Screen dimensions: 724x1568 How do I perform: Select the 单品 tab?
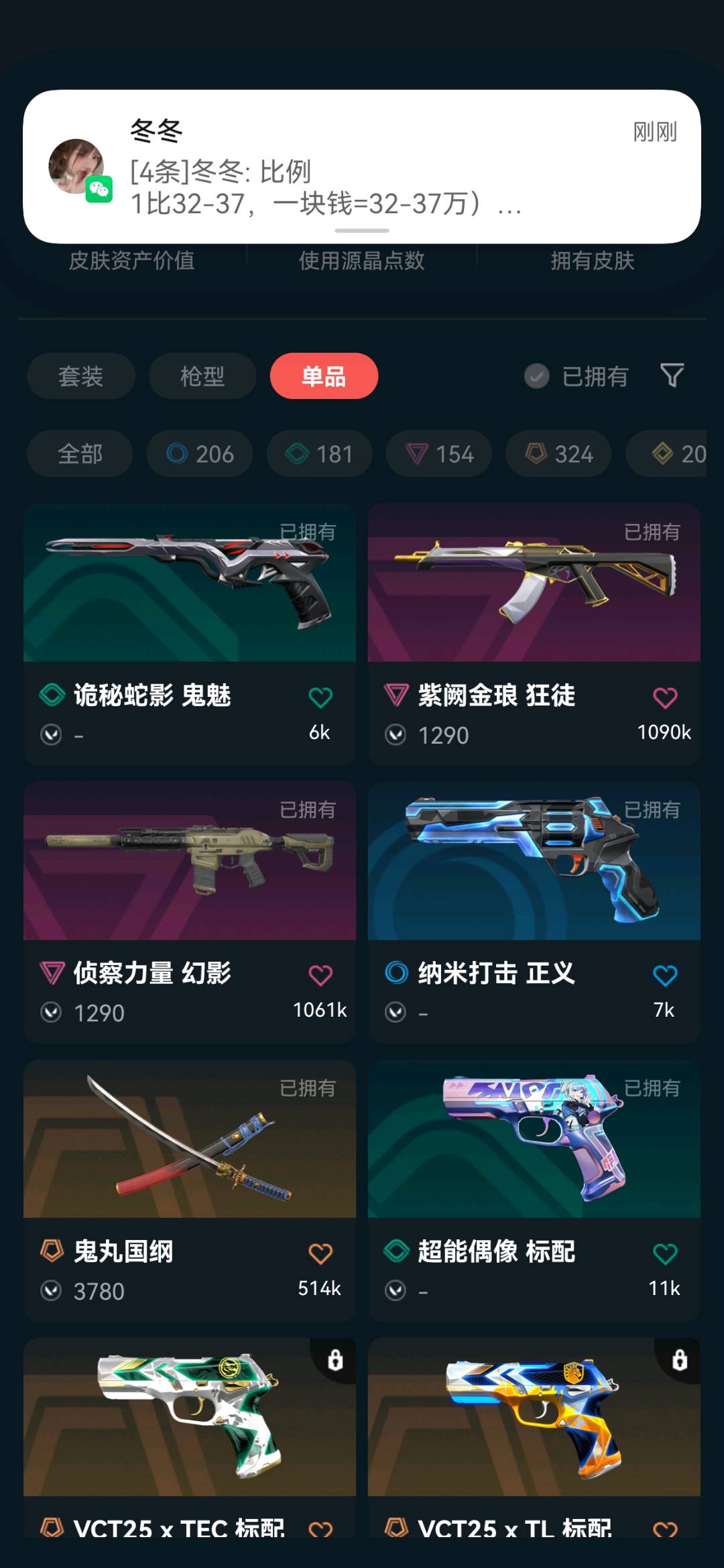324,376
